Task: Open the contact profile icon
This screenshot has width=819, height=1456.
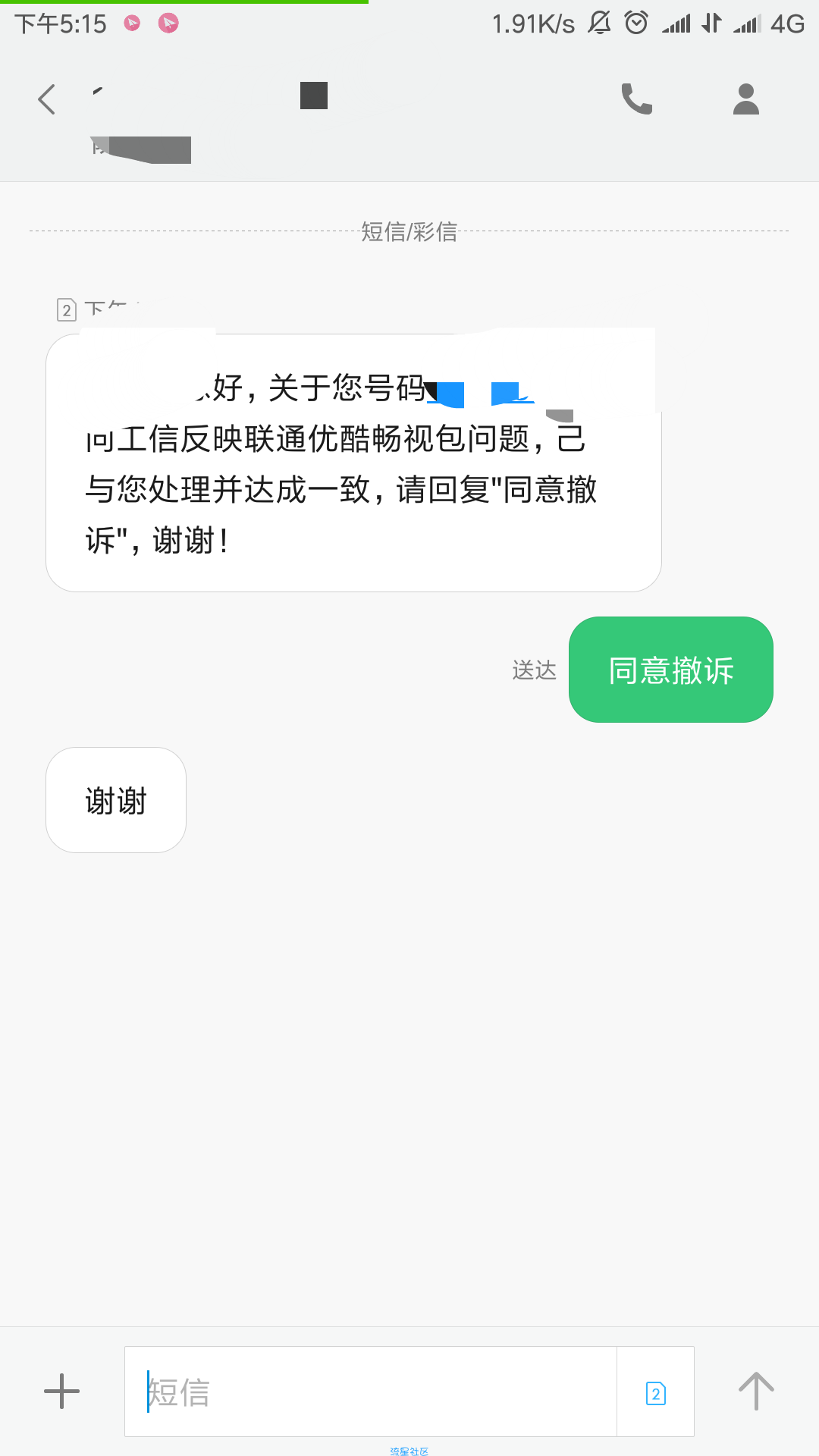Action: coord(746,99)
